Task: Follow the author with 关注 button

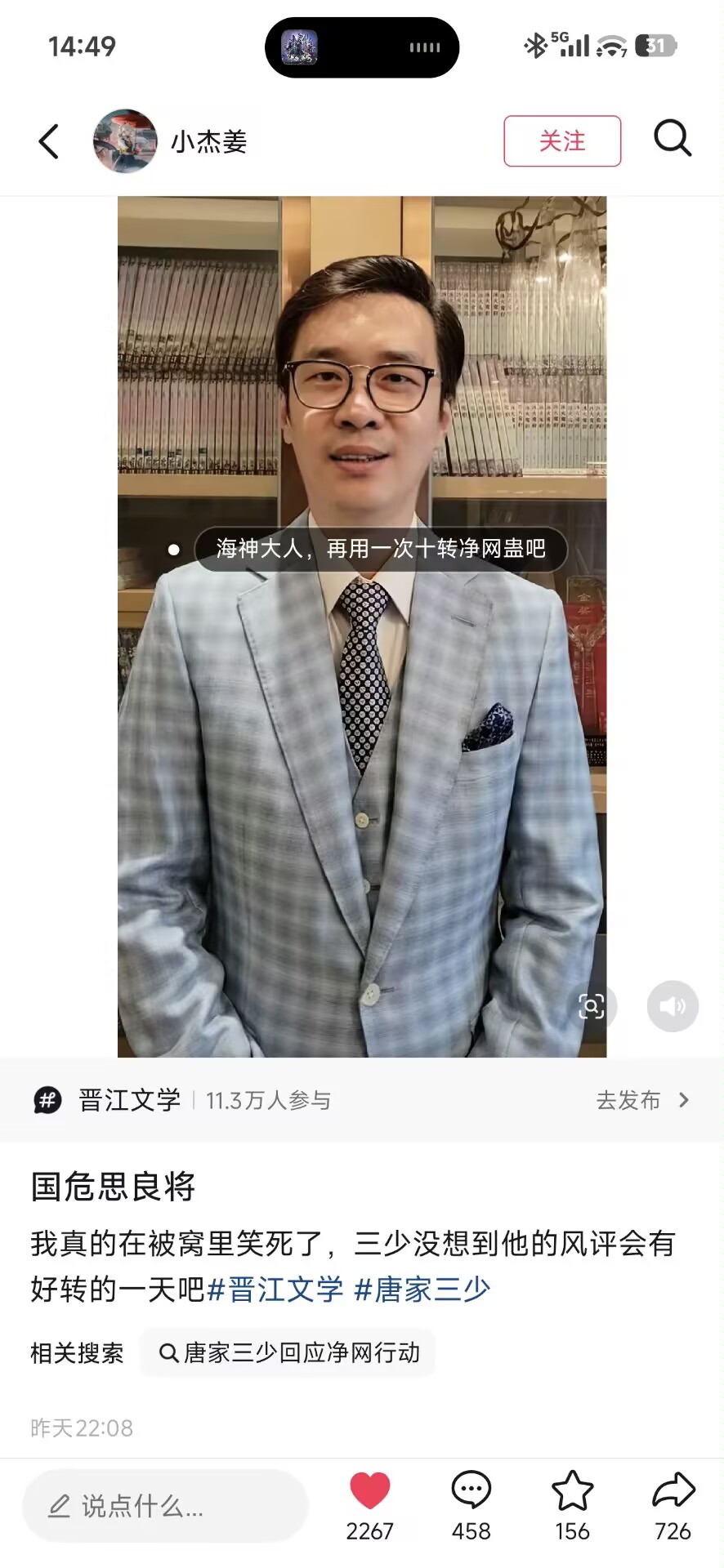Action: tap(562, 141)
